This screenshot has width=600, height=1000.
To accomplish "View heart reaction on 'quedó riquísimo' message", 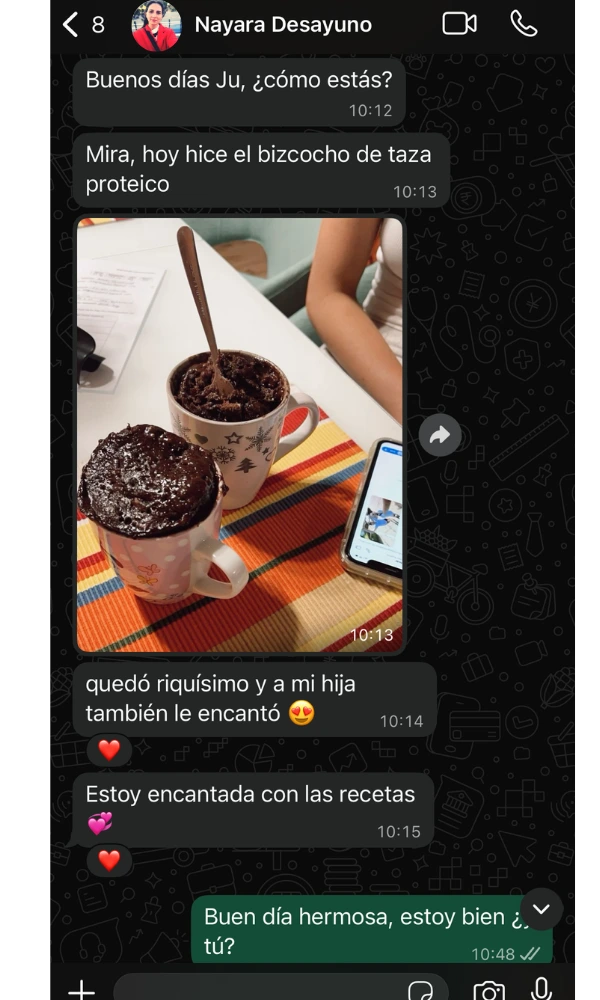I will click(109, 750).
